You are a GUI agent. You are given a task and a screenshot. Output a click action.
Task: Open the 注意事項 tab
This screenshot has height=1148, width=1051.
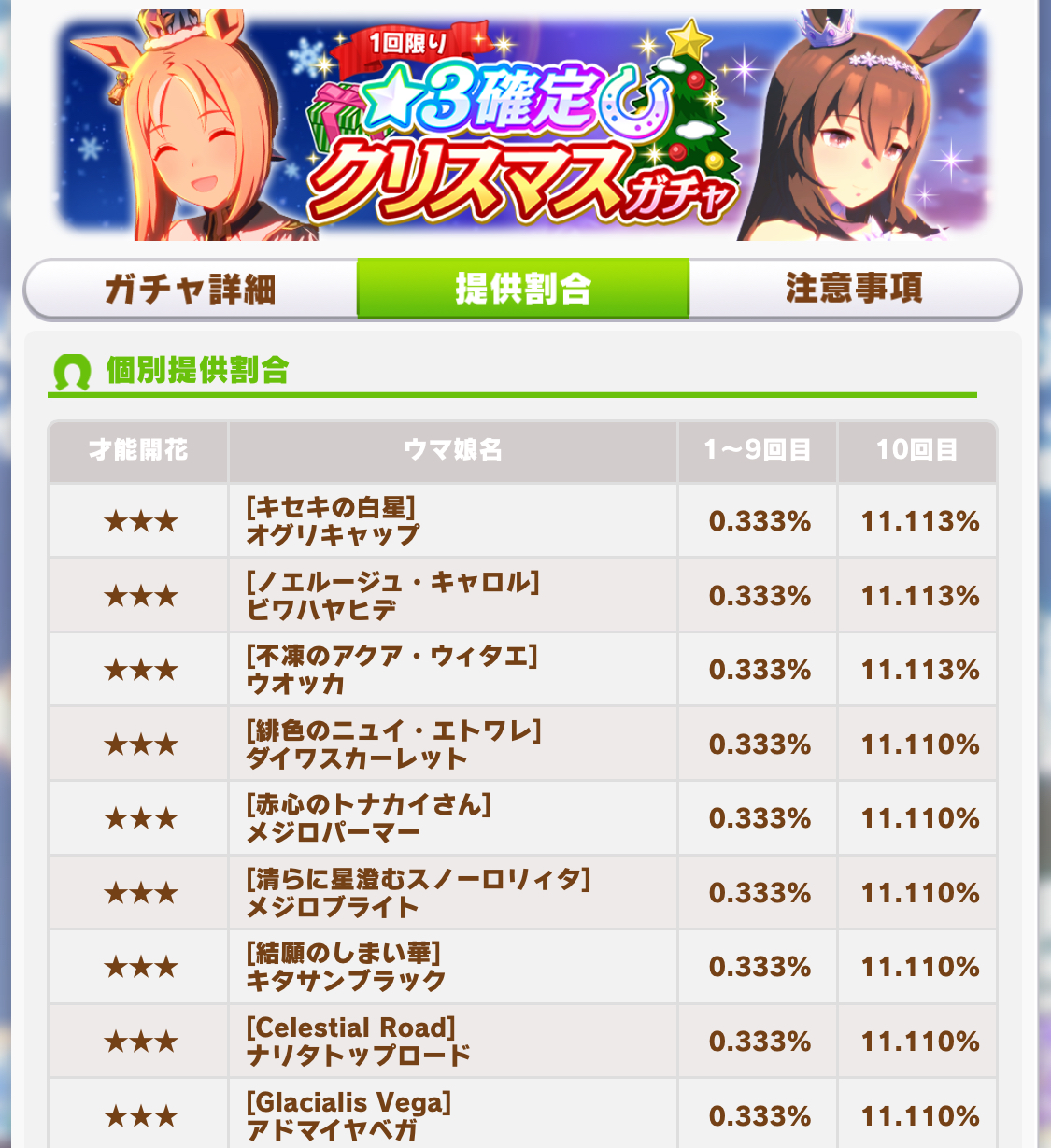854,289
